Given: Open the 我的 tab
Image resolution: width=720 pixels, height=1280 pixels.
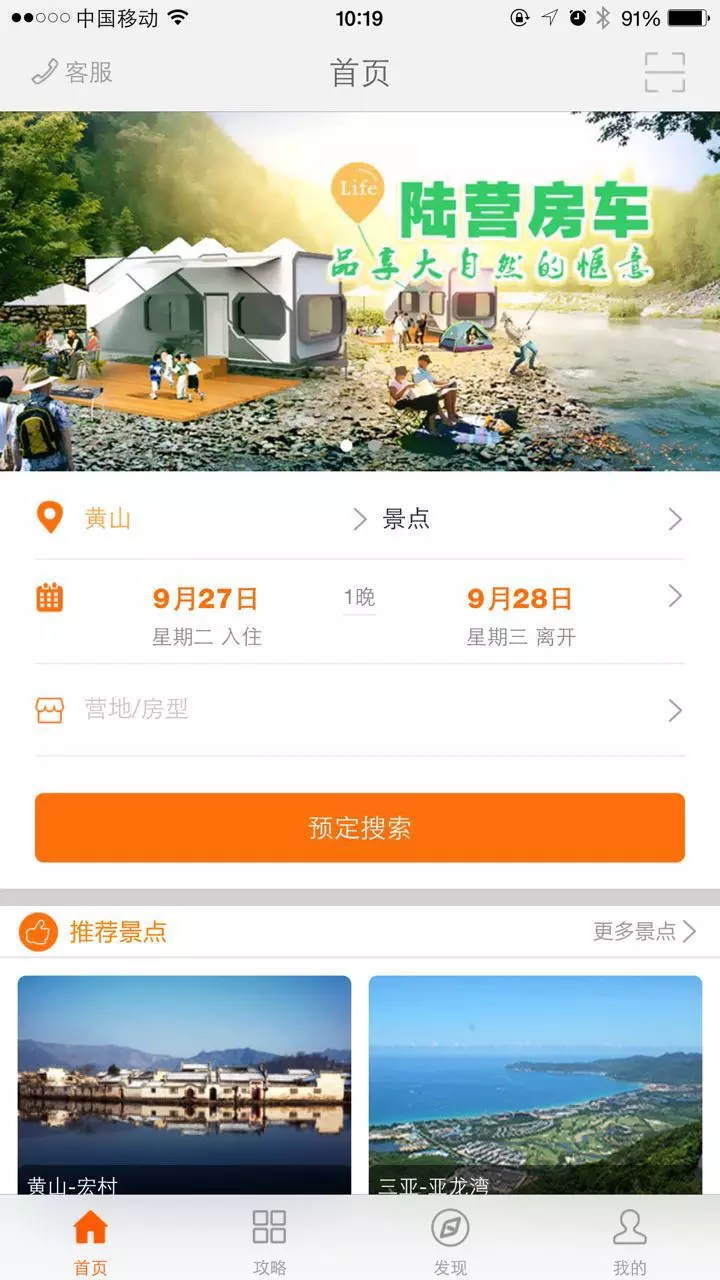Looking at the screenshot, I should click(630, 1240).
